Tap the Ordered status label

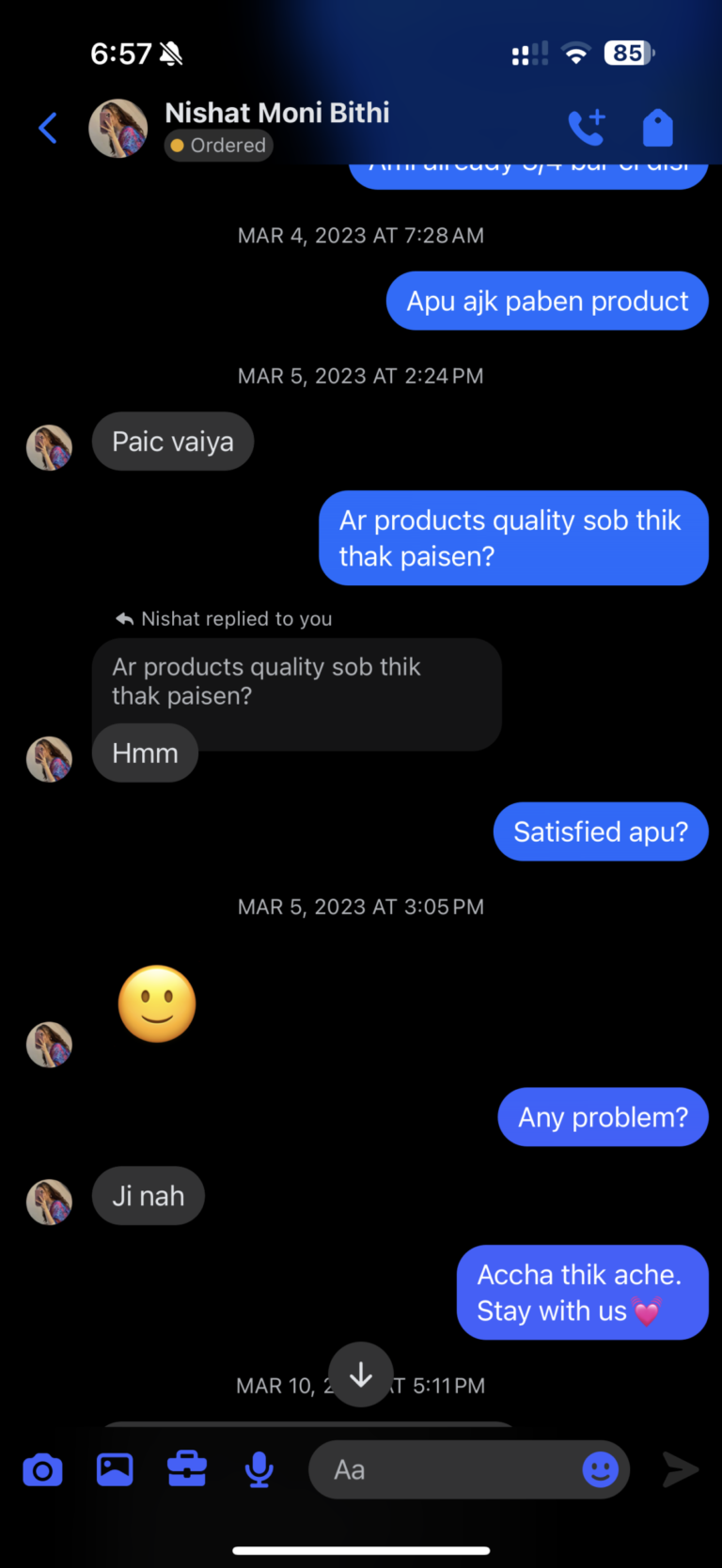(219, 146)
